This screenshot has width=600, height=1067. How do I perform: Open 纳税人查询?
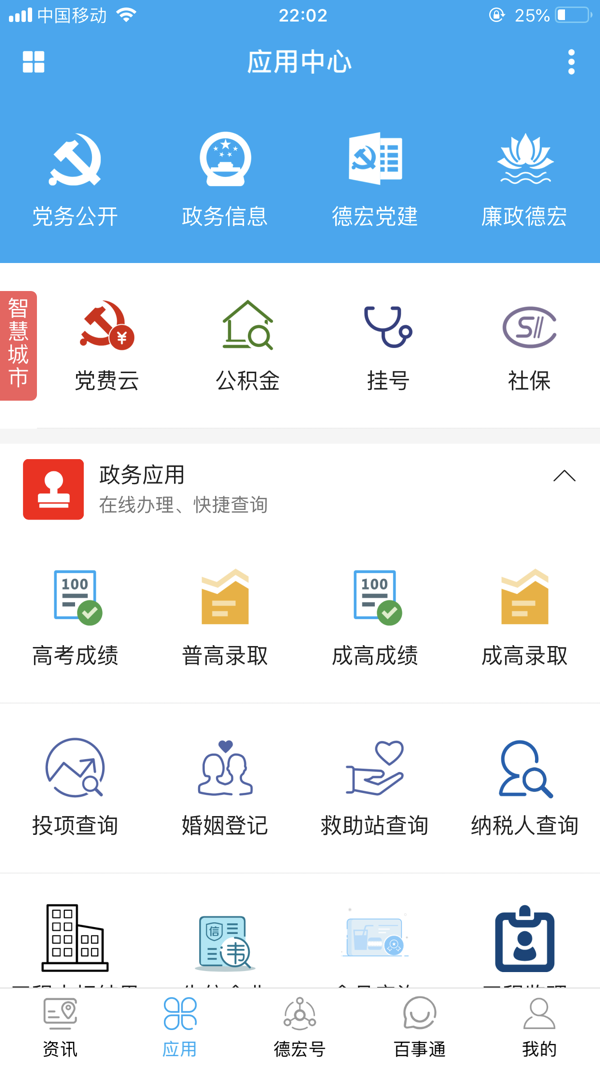pos(525,786)
